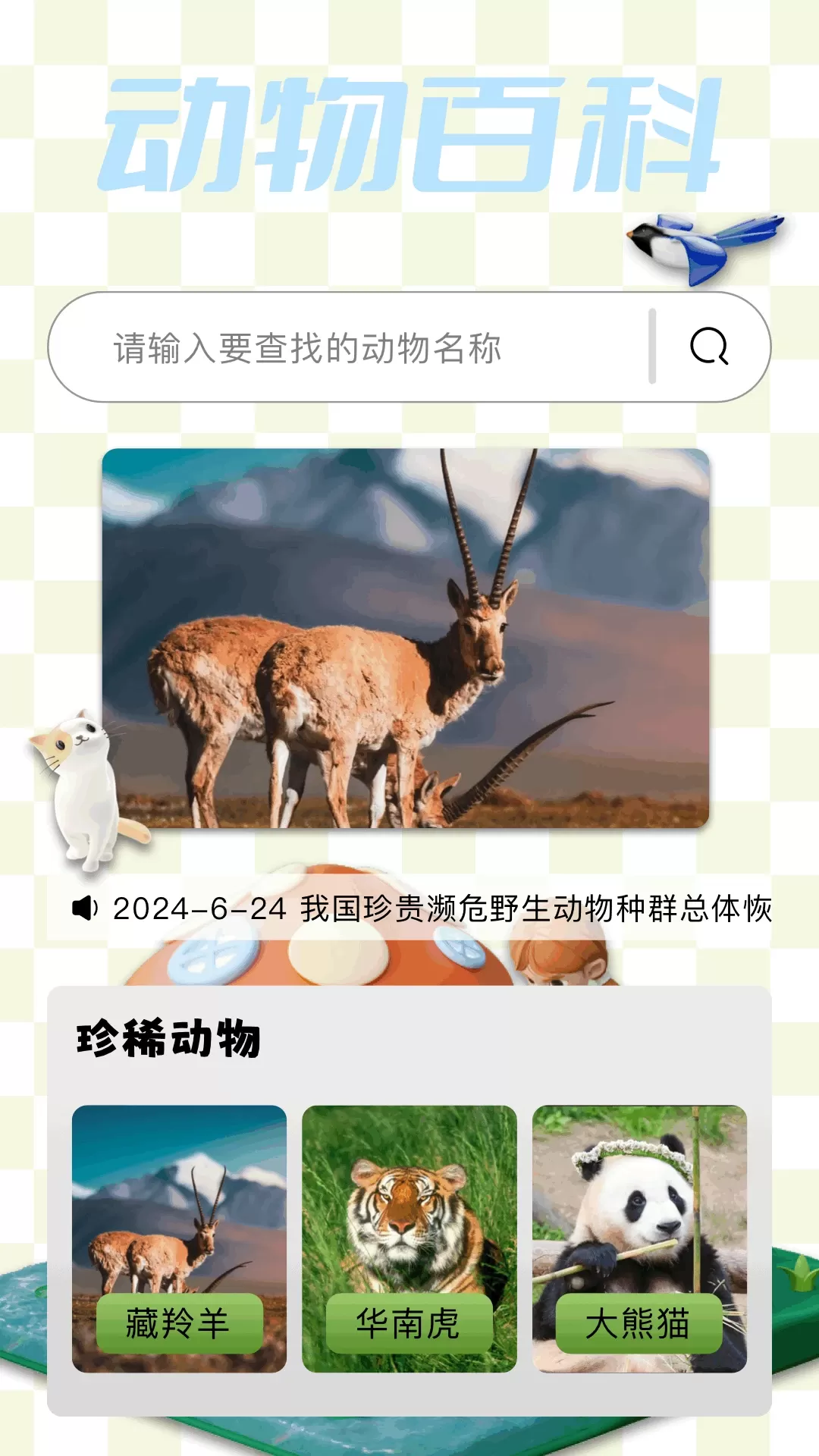819x1456 pixels.
Task: Open the 大熊猫 card
Action: (x=639, y=1238)
